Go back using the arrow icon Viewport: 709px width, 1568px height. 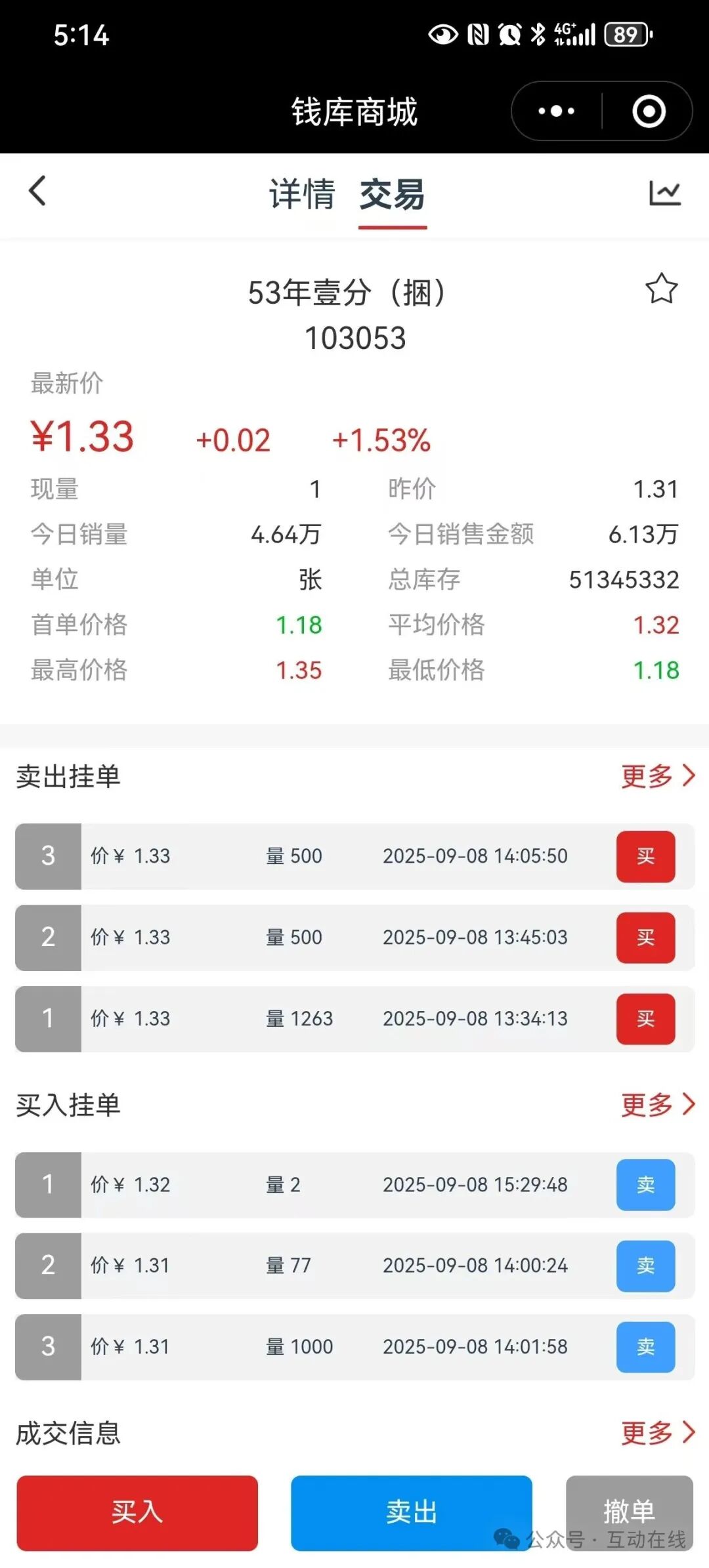coord(37,192)
